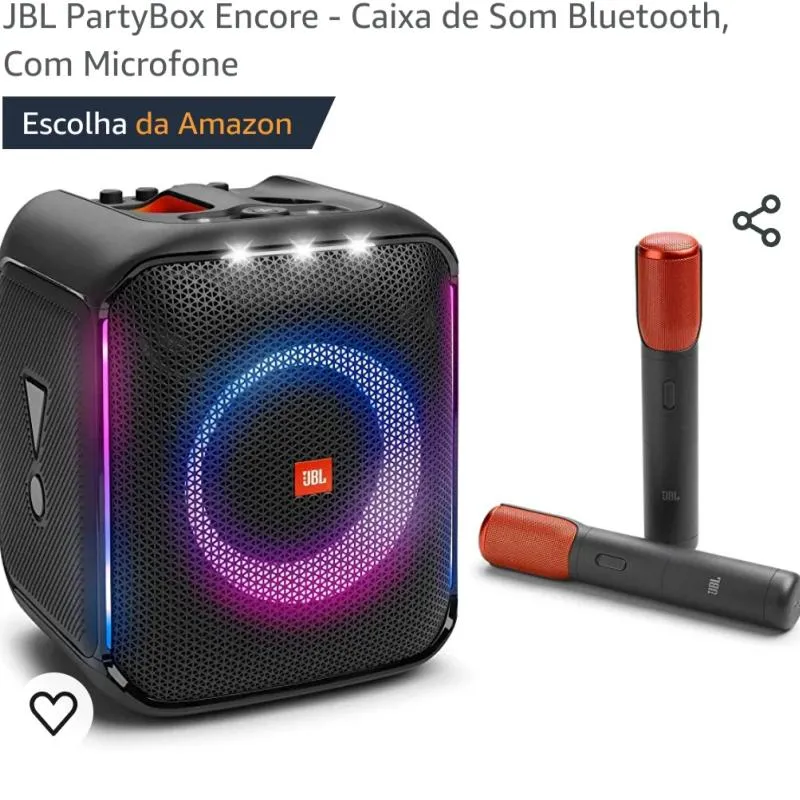Add the product to wishlist with heart
This screenshot has height=800, width=800.
[53, 712]
